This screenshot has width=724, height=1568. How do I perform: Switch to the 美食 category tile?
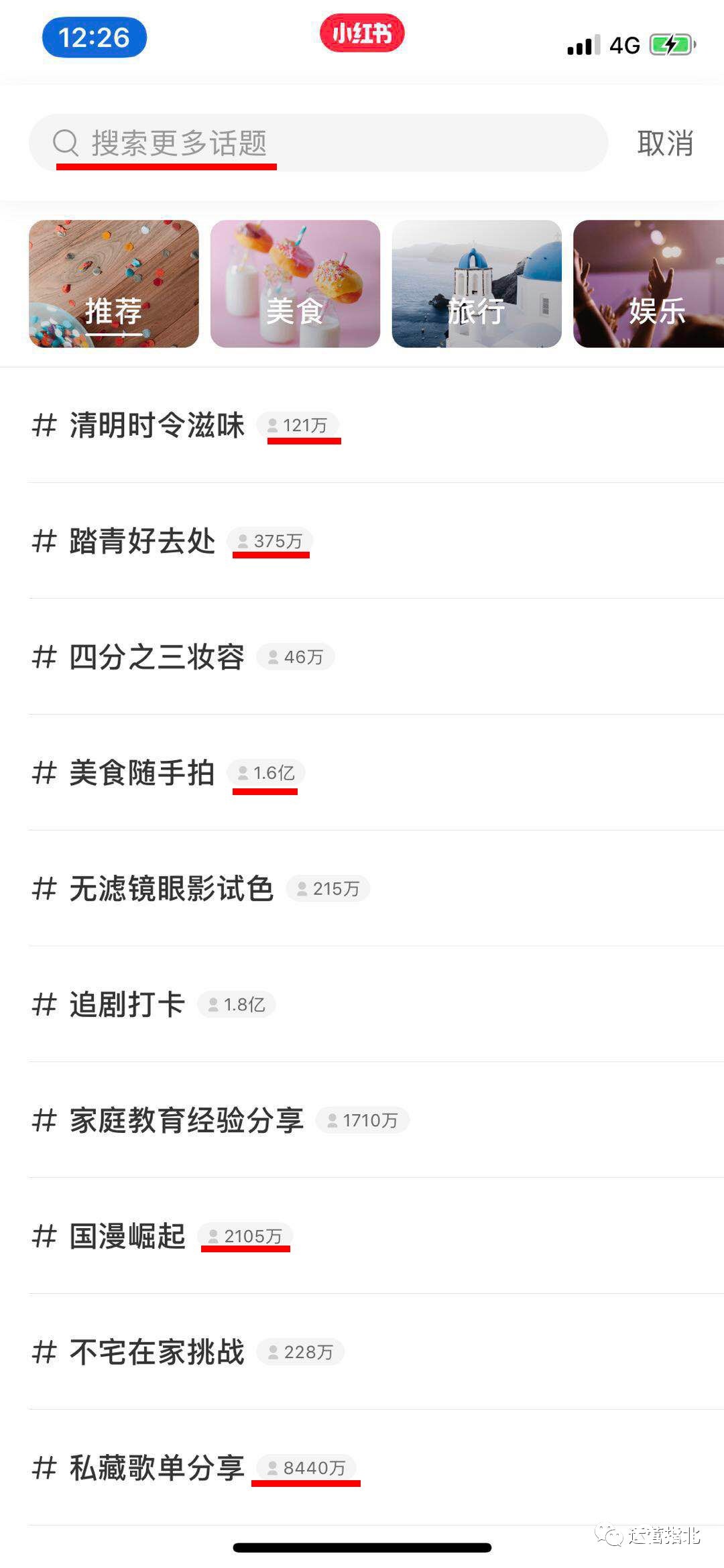[x=295, y=284]
